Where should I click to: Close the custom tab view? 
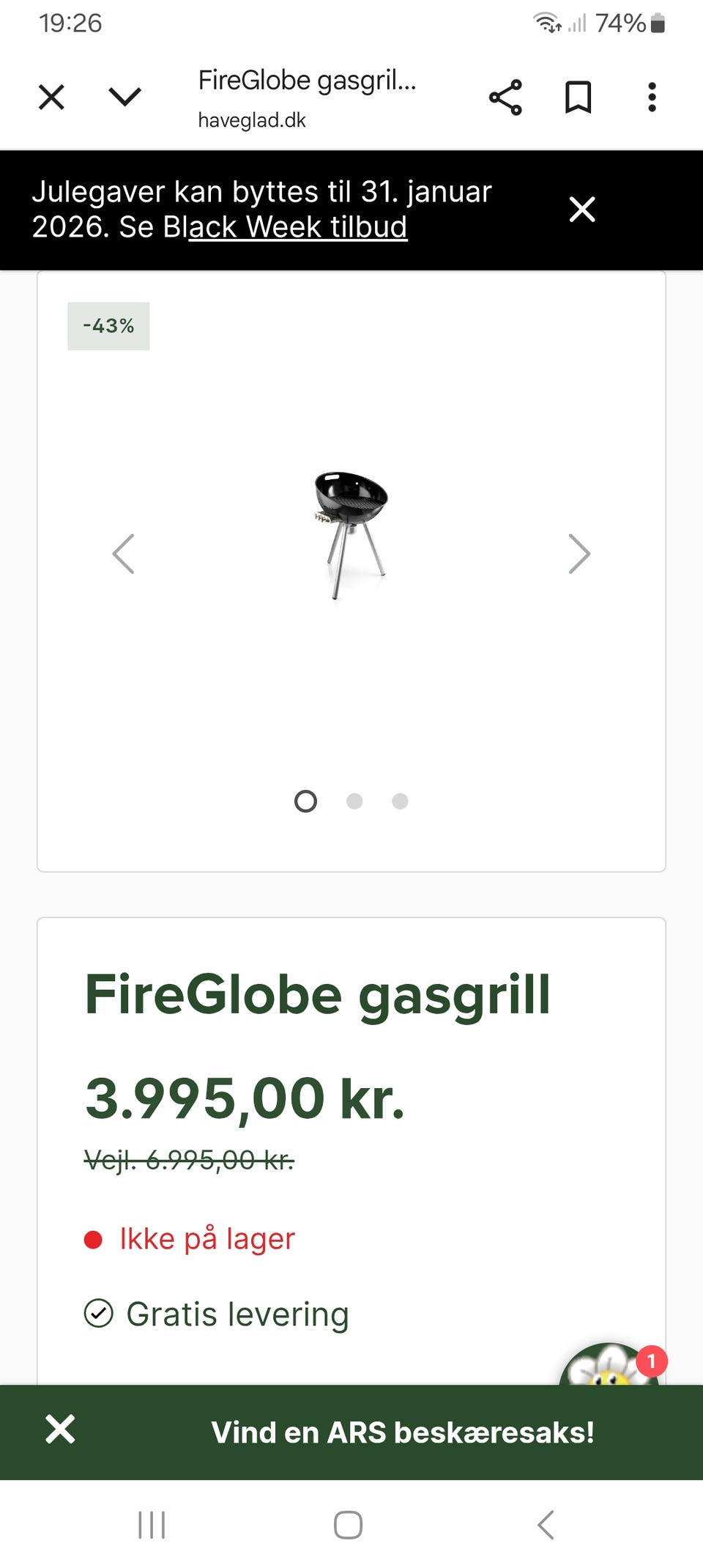tap(50, 96)
